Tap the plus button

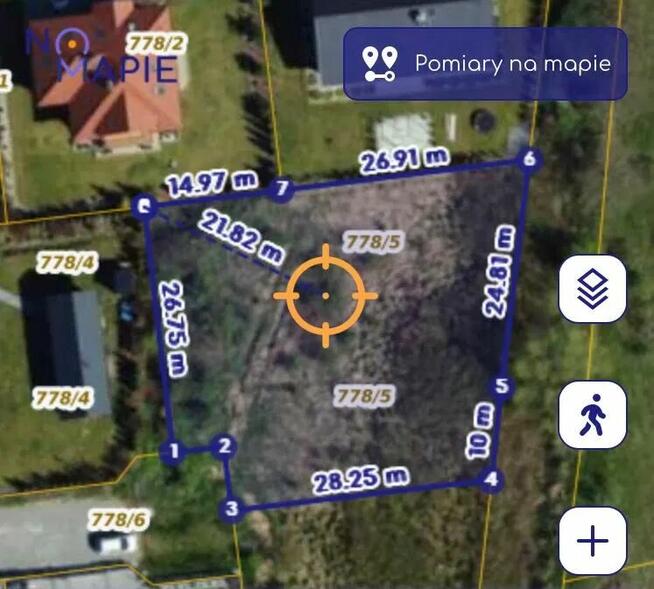tap(592, 541)
